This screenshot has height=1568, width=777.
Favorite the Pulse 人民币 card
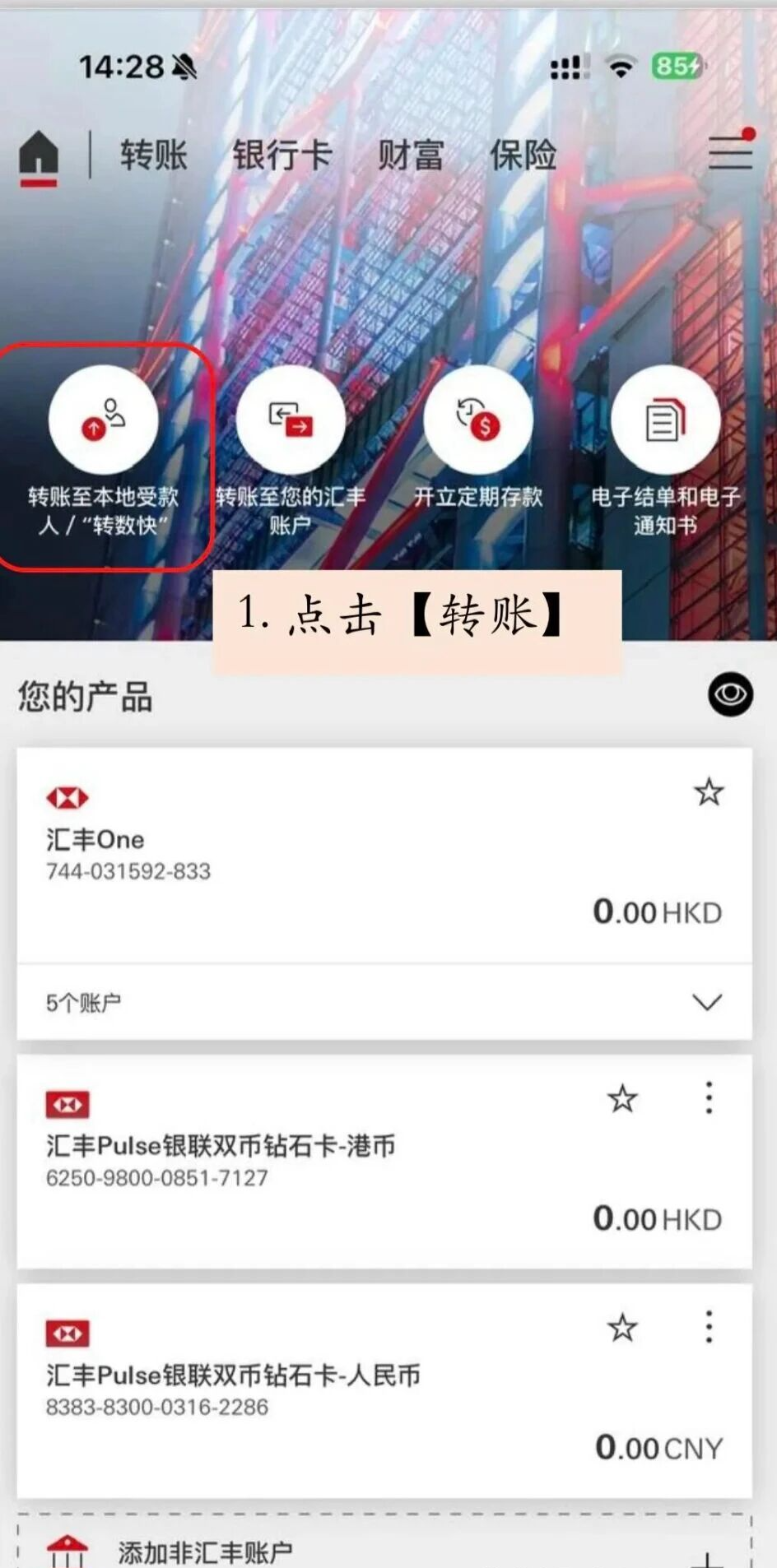click(x=622, y=1328)
